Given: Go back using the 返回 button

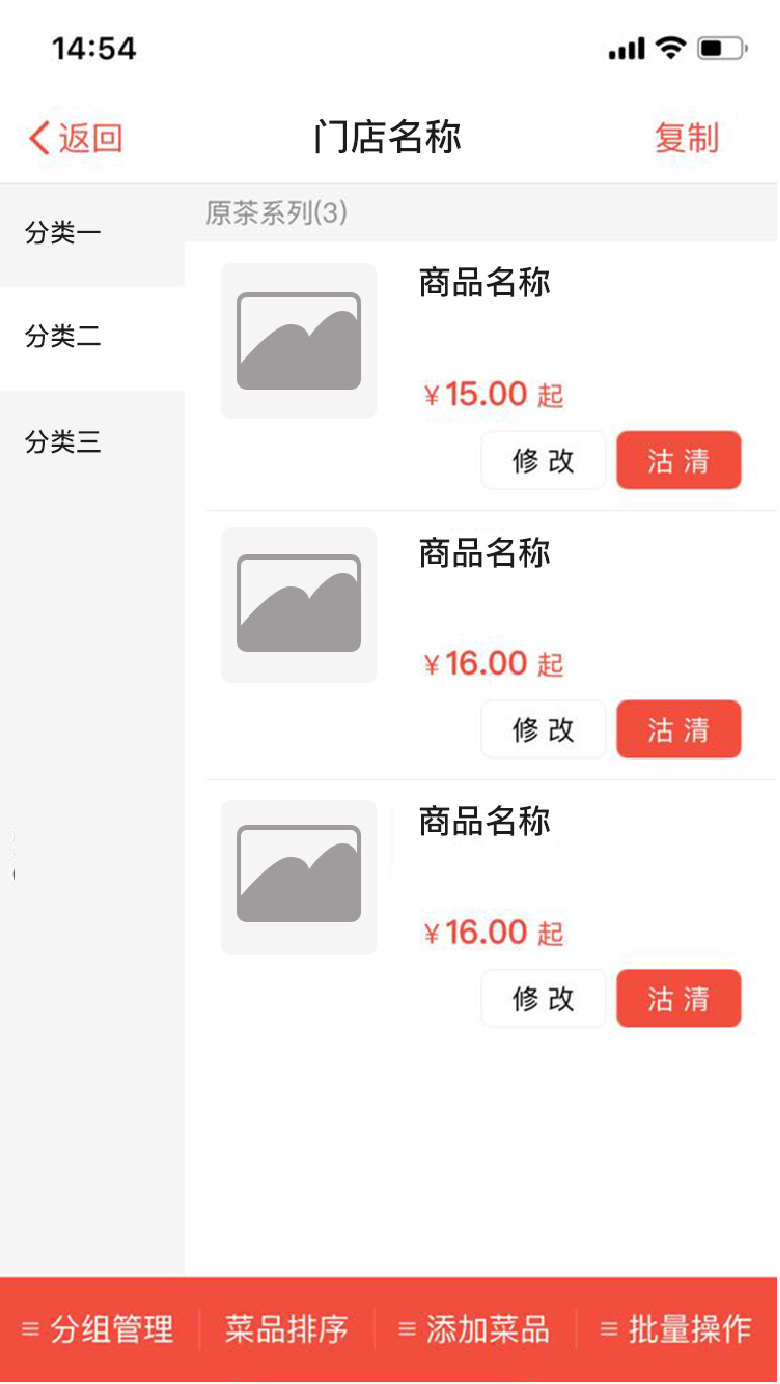Looking at the screenshot, I should [76, 138].
